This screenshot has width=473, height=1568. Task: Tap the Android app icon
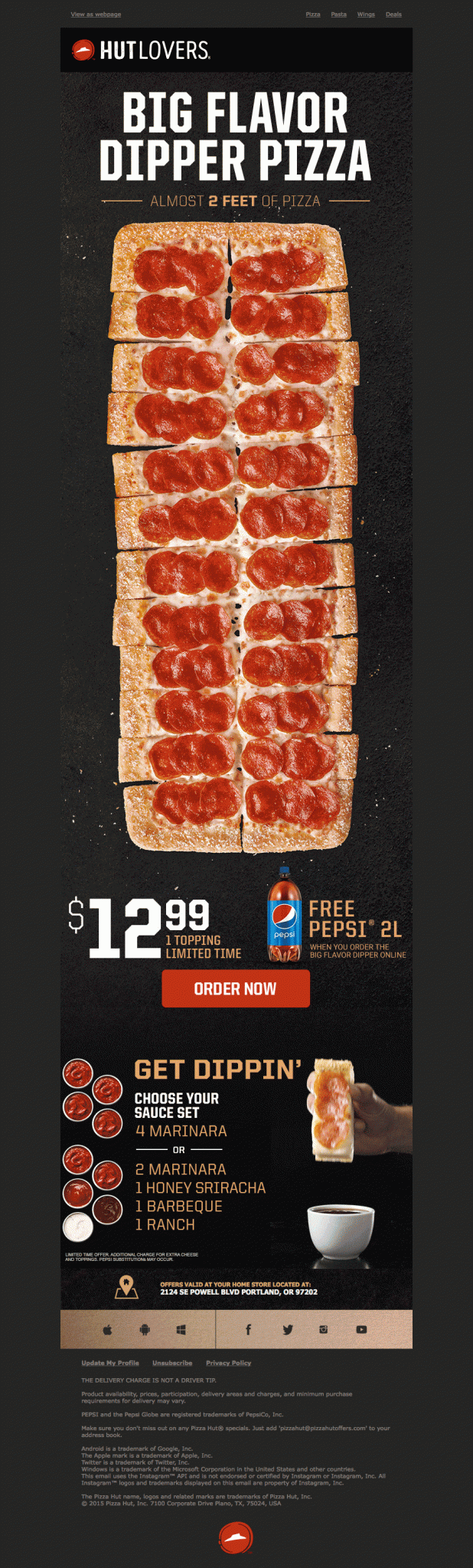click(x=145, y=1329)
